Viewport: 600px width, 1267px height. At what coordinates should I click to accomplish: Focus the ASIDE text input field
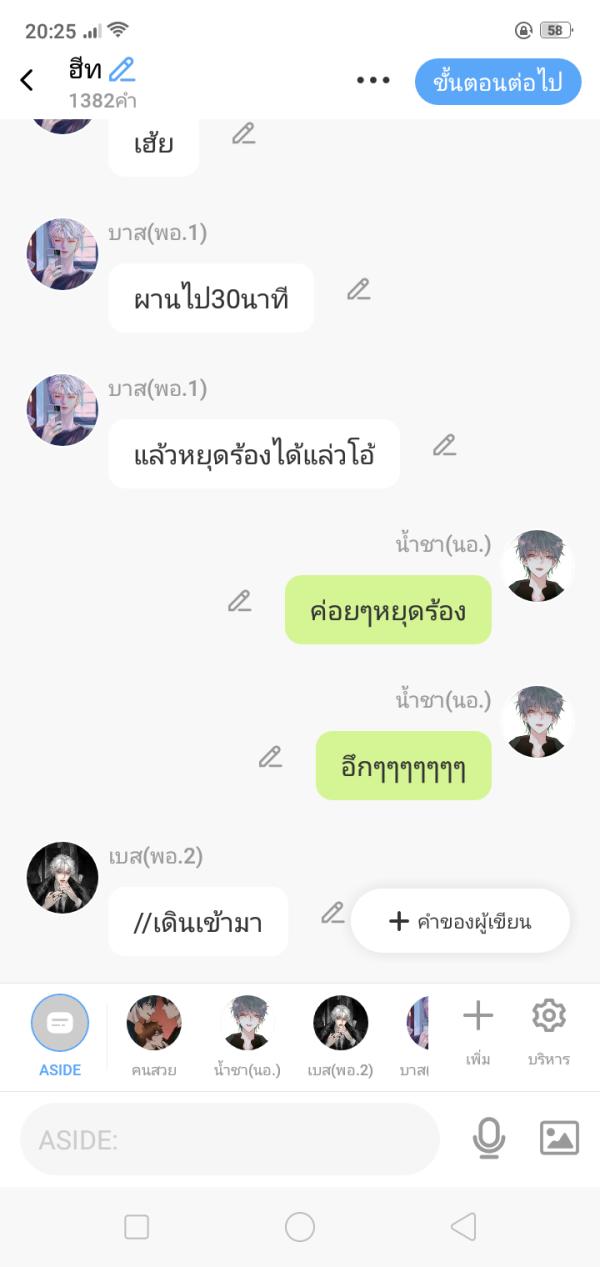(x=230, y=1139)
